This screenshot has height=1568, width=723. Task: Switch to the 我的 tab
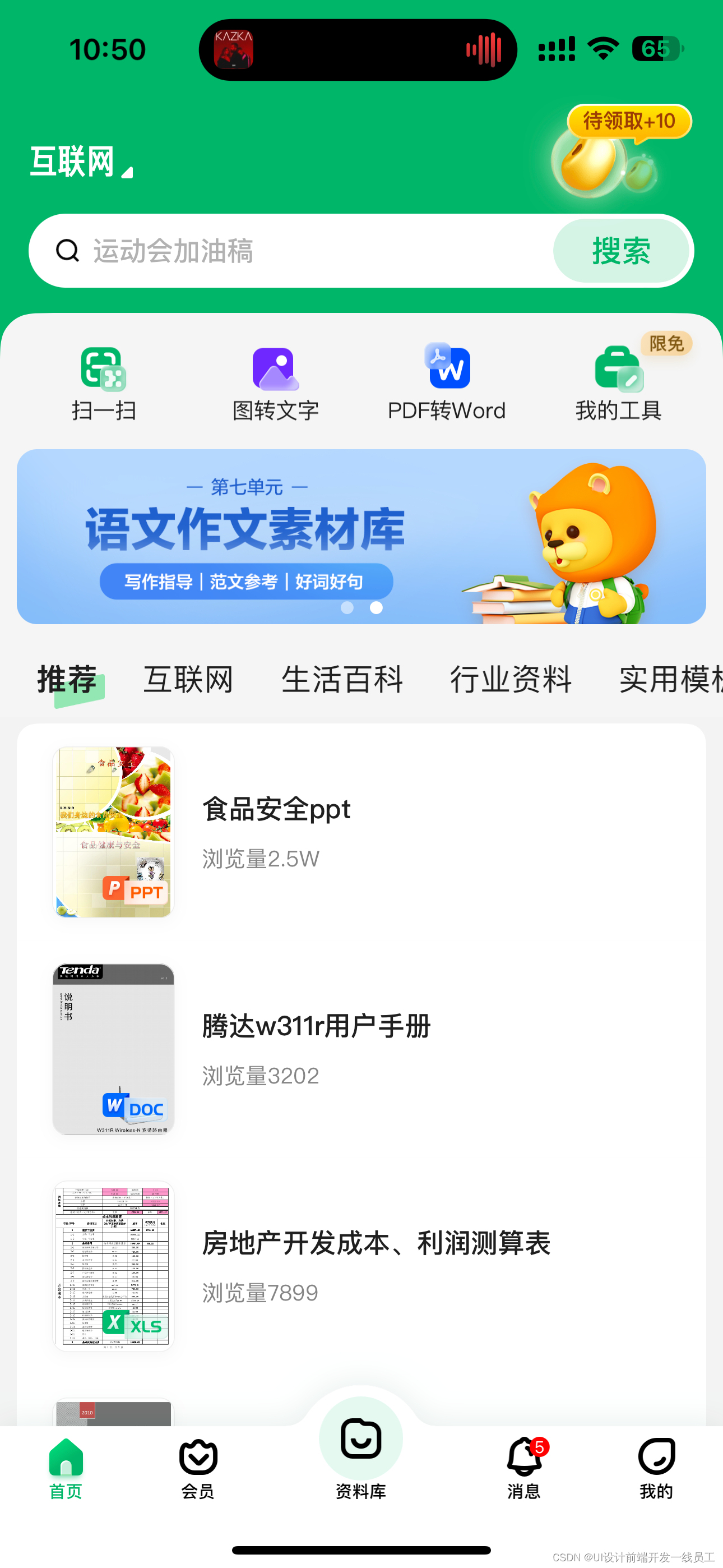coord(656,1469)
